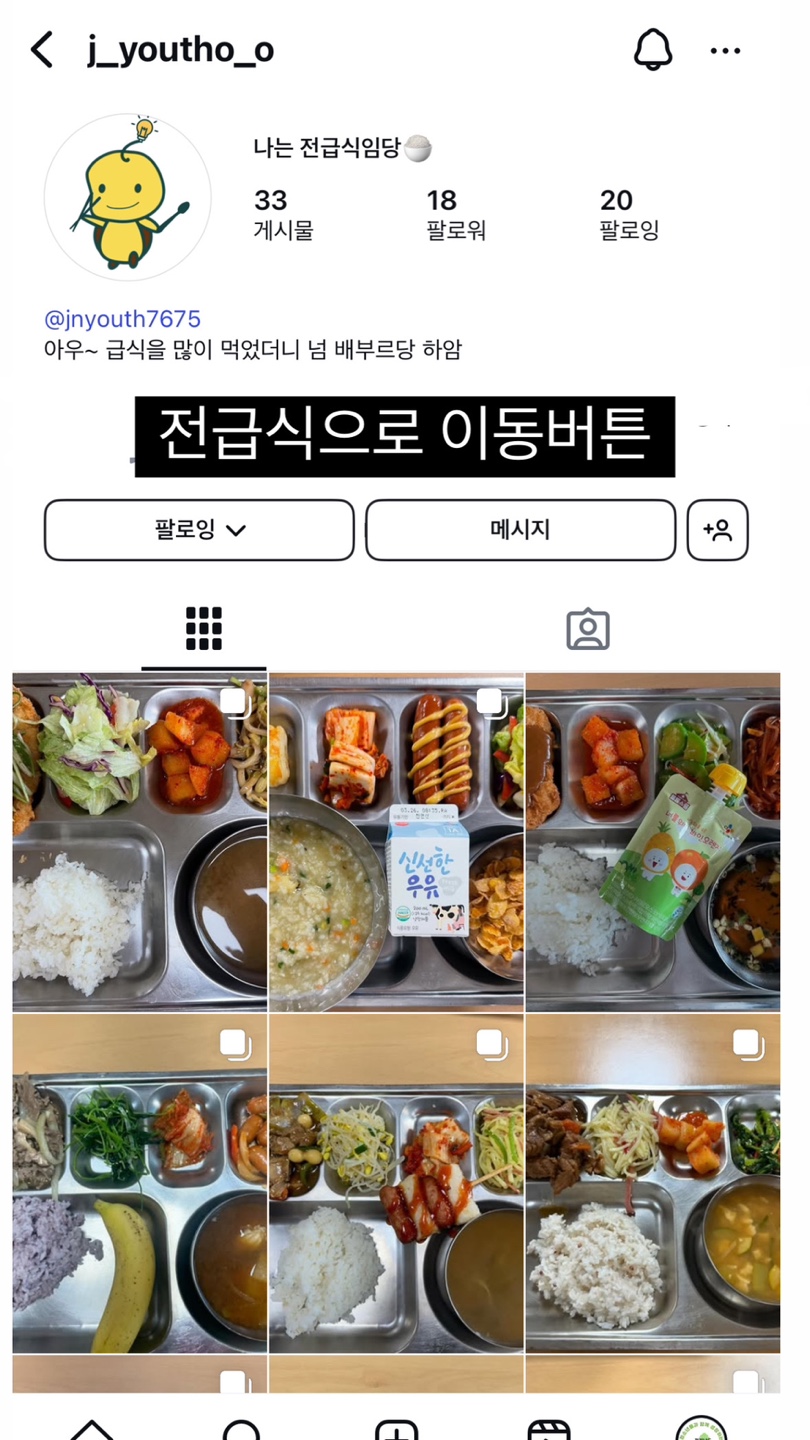Image resolution: width=810 pixels, height=1440 pixels.
Task: Show suggested accounts with add-person icon
Action: (717, 530)
